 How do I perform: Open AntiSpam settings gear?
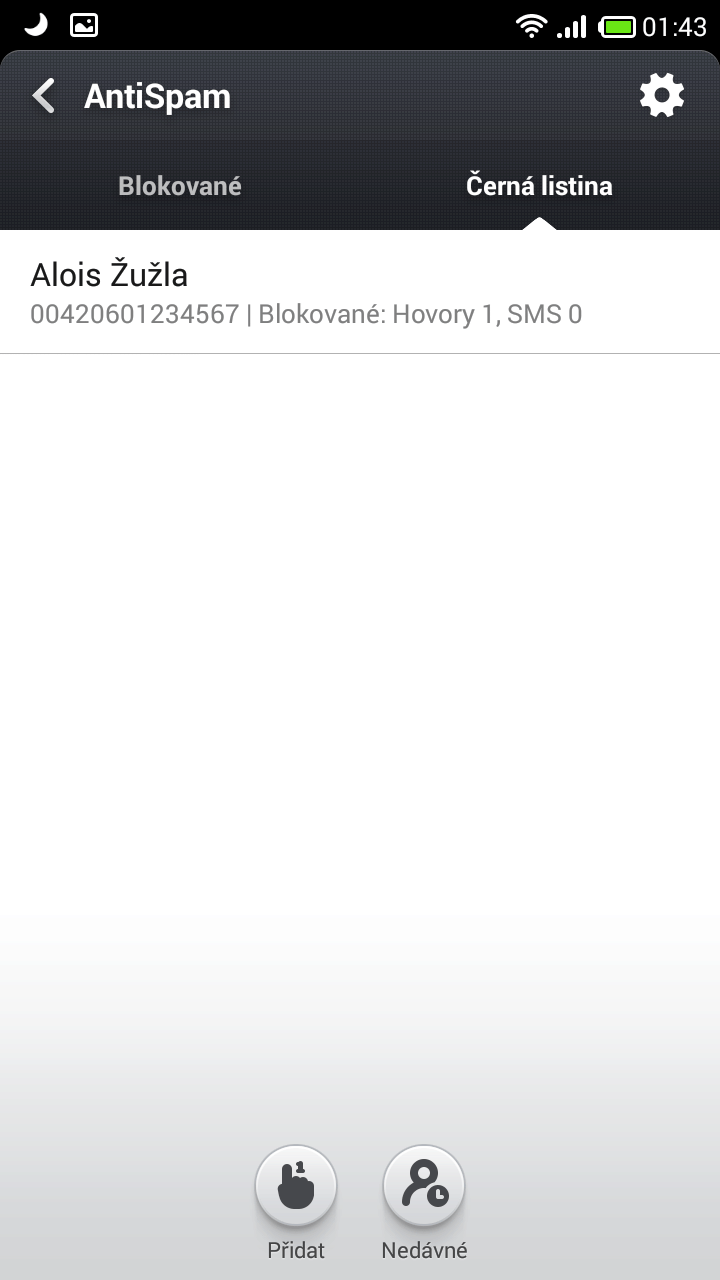click(x=662, y=97)
